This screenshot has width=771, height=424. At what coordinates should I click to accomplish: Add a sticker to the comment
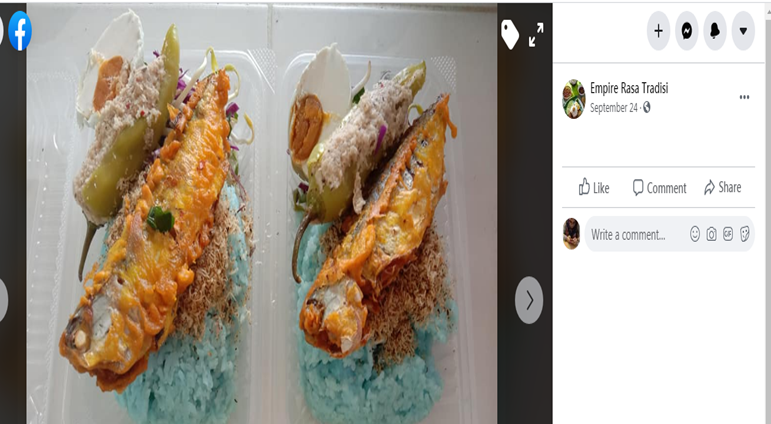pyautogui.click(x=744, y=234)
